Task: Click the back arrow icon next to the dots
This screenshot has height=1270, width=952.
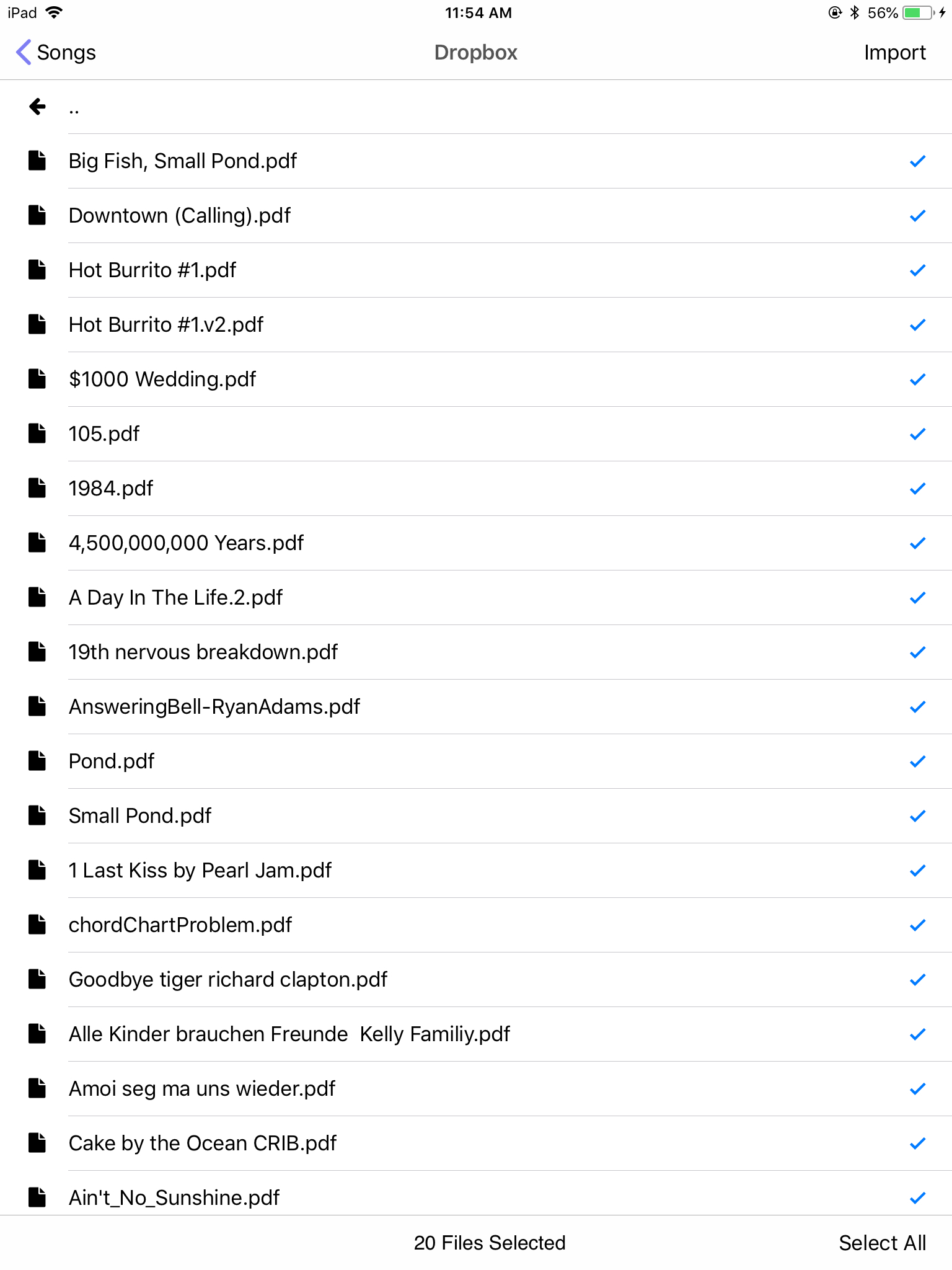Action: click(x=37, y=107)
